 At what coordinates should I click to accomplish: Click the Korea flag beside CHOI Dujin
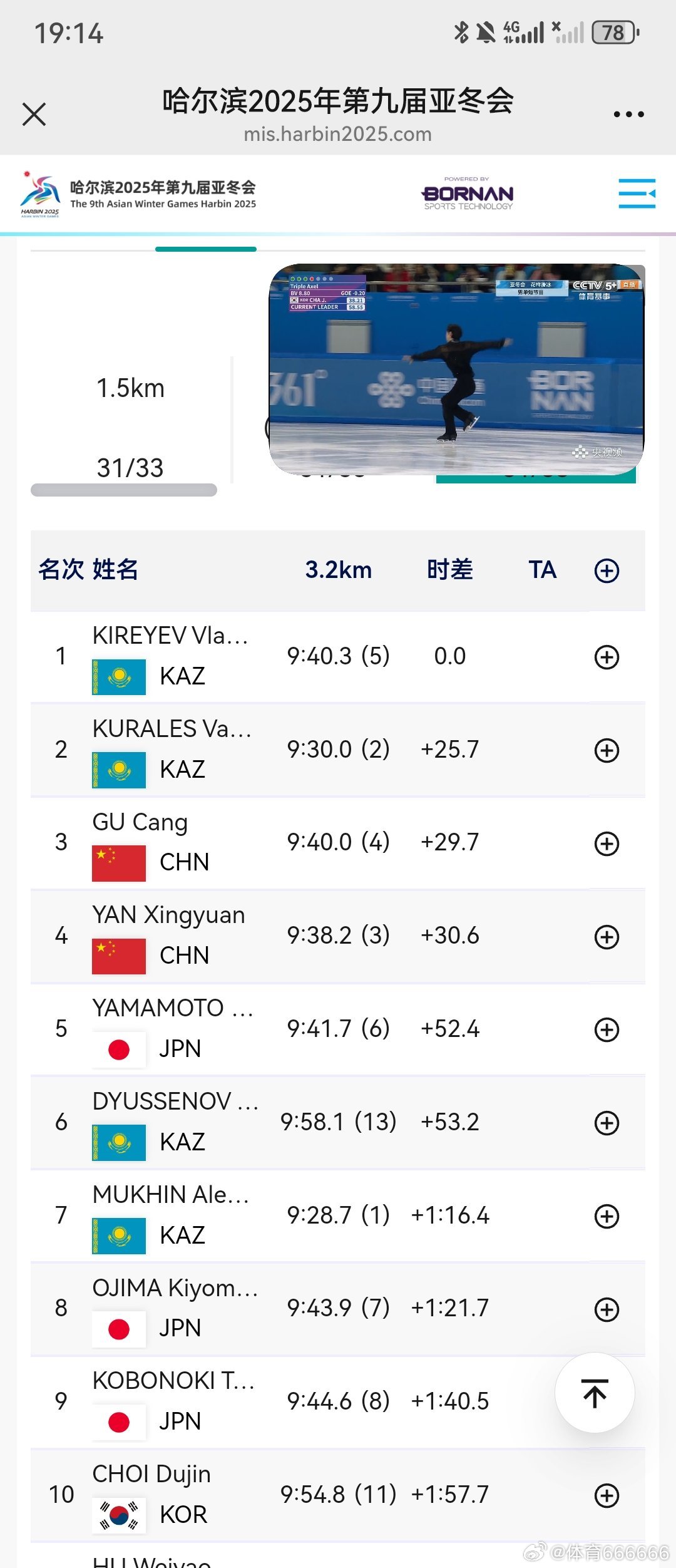119,1515
